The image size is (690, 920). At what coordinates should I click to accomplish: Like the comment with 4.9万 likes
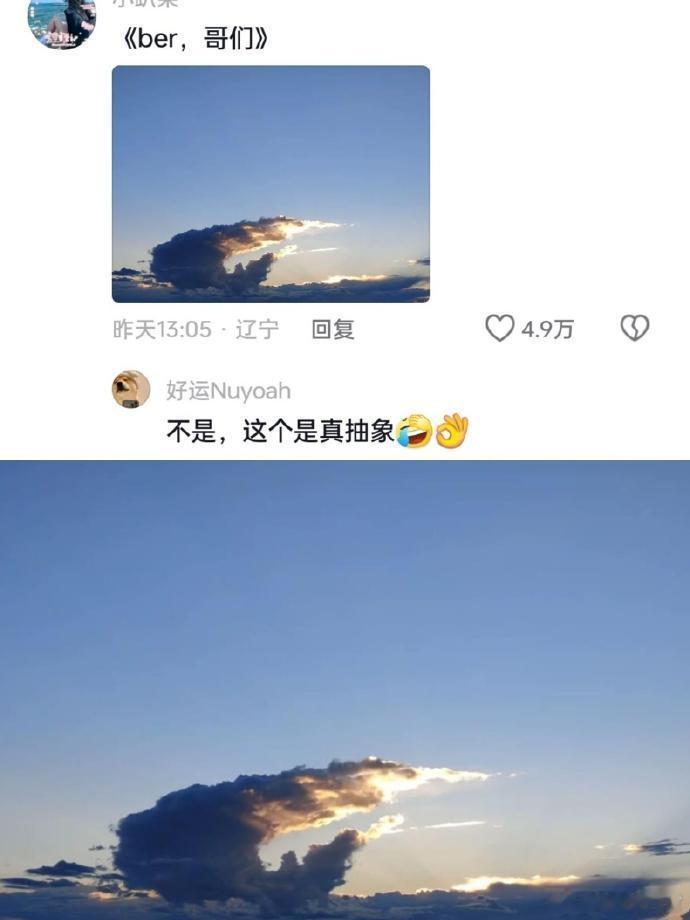(499, 328)
